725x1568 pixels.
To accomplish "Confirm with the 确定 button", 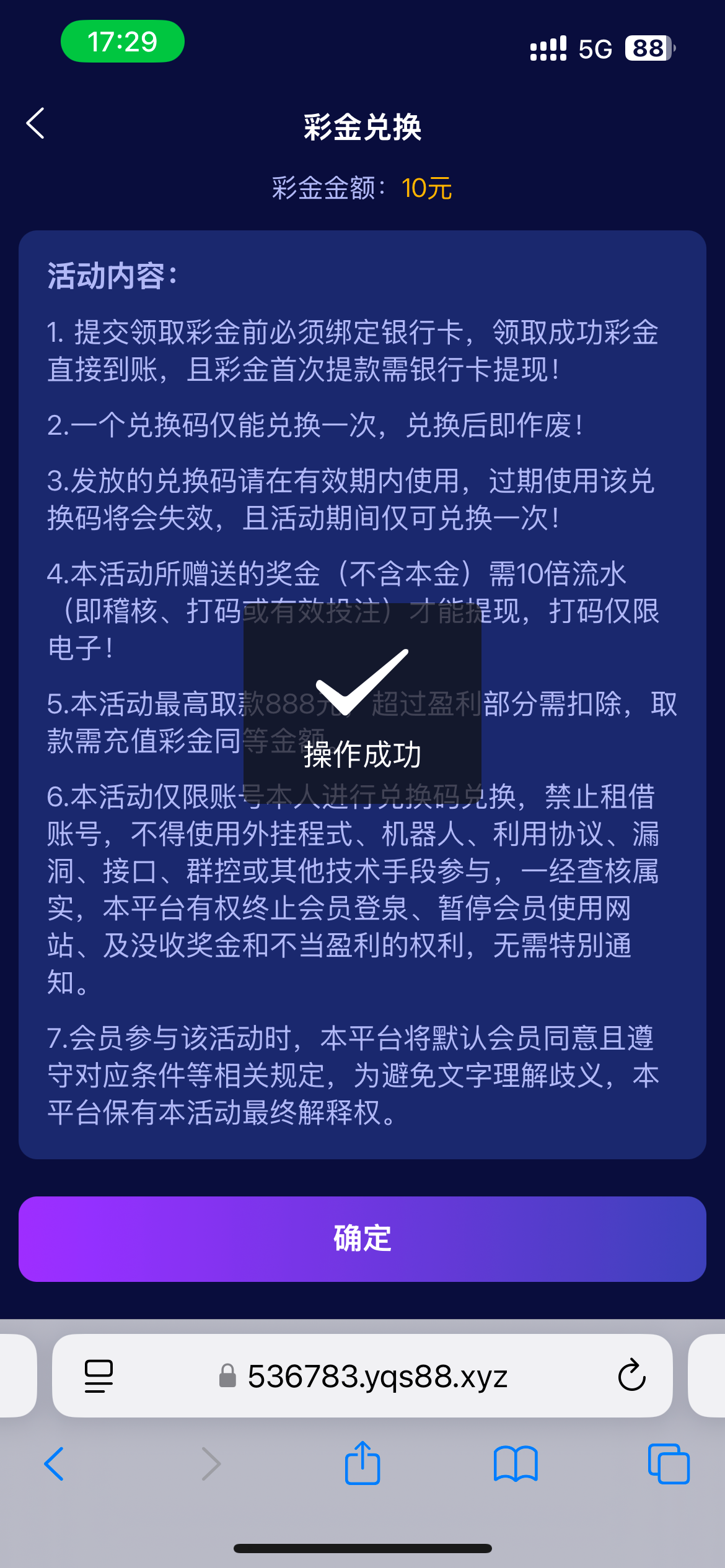I will [x=362, y=1239].
